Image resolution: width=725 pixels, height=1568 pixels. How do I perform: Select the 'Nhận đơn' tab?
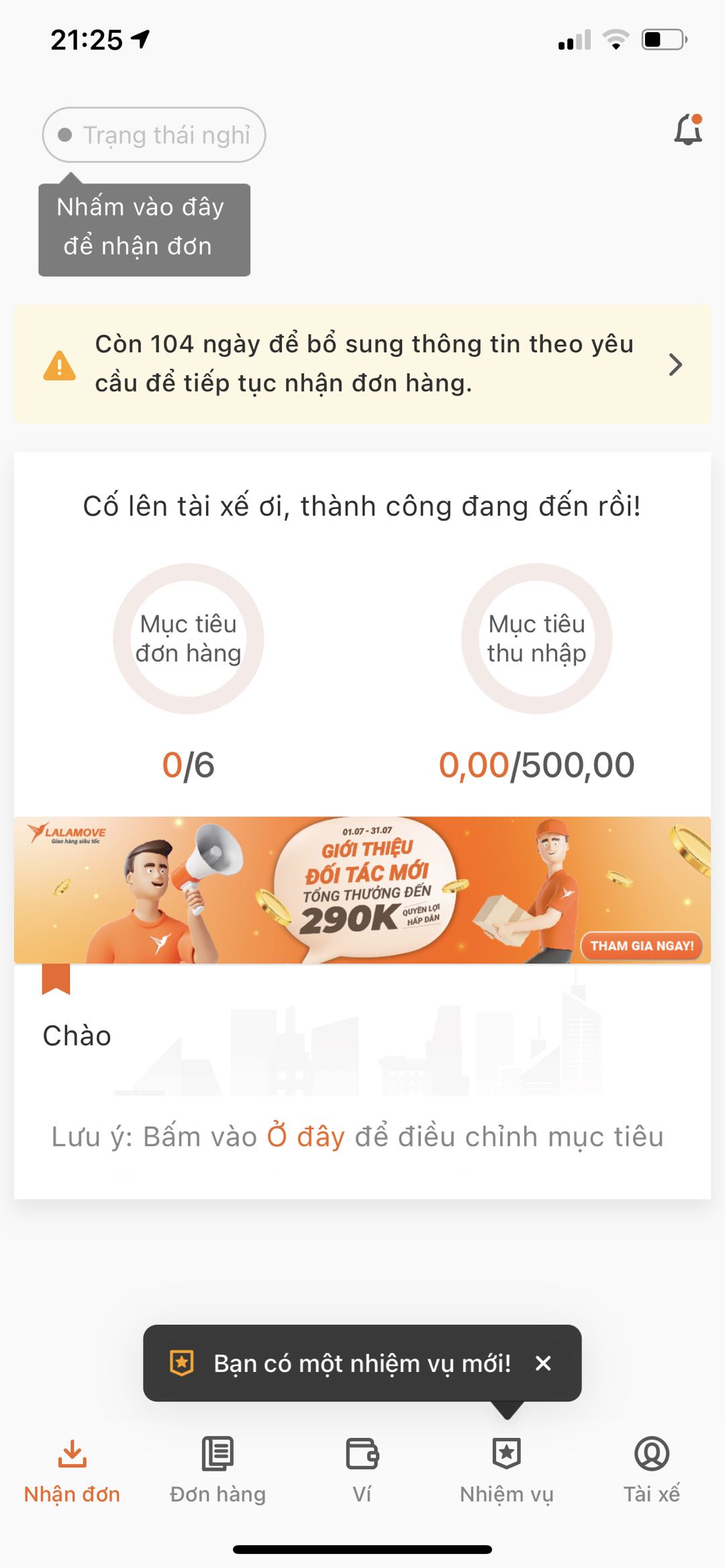click(72, 1469)
